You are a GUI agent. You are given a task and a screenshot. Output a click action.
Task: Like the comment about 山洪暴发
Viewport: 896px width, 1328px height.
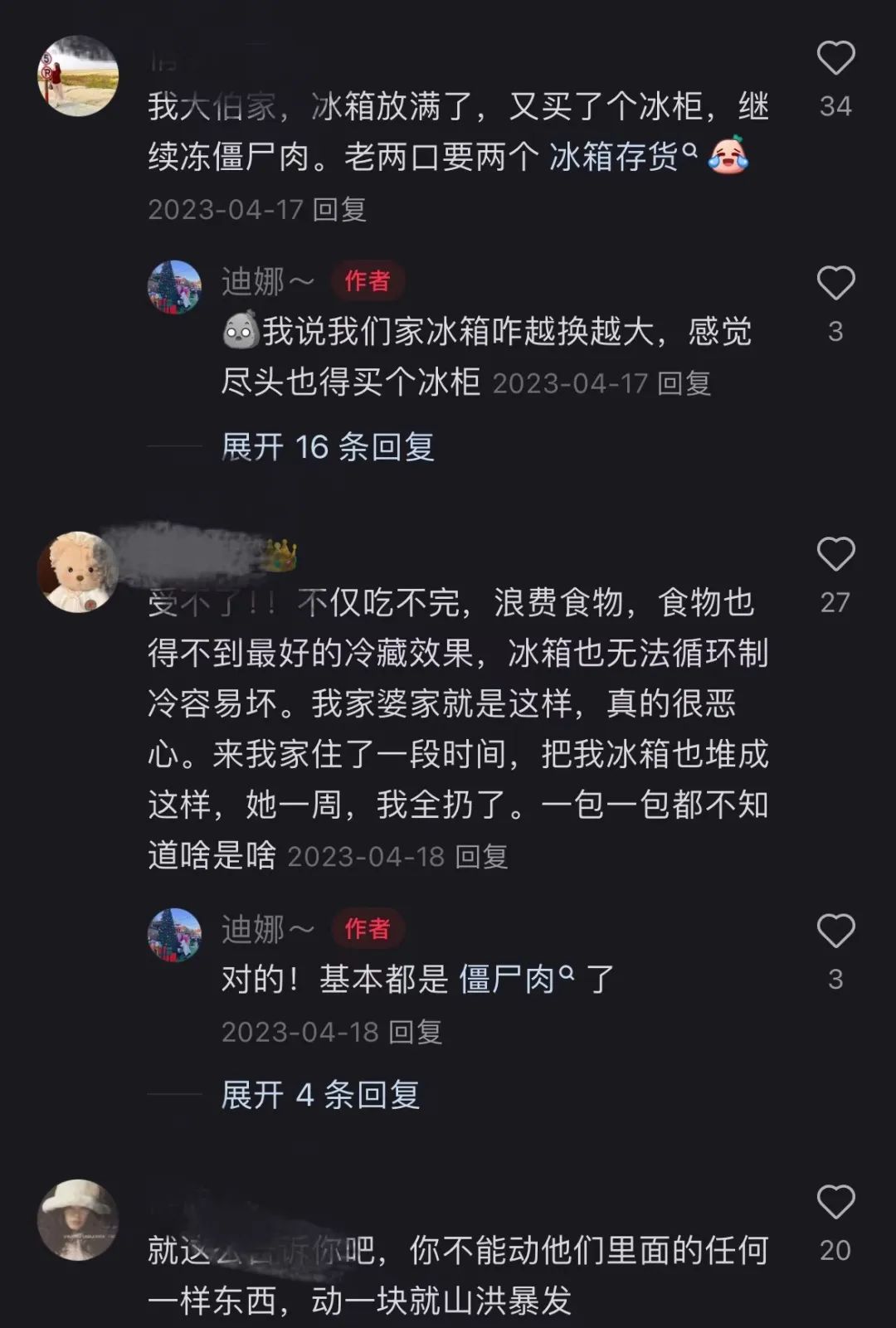pyautogui.click(x=835, y=1202)
